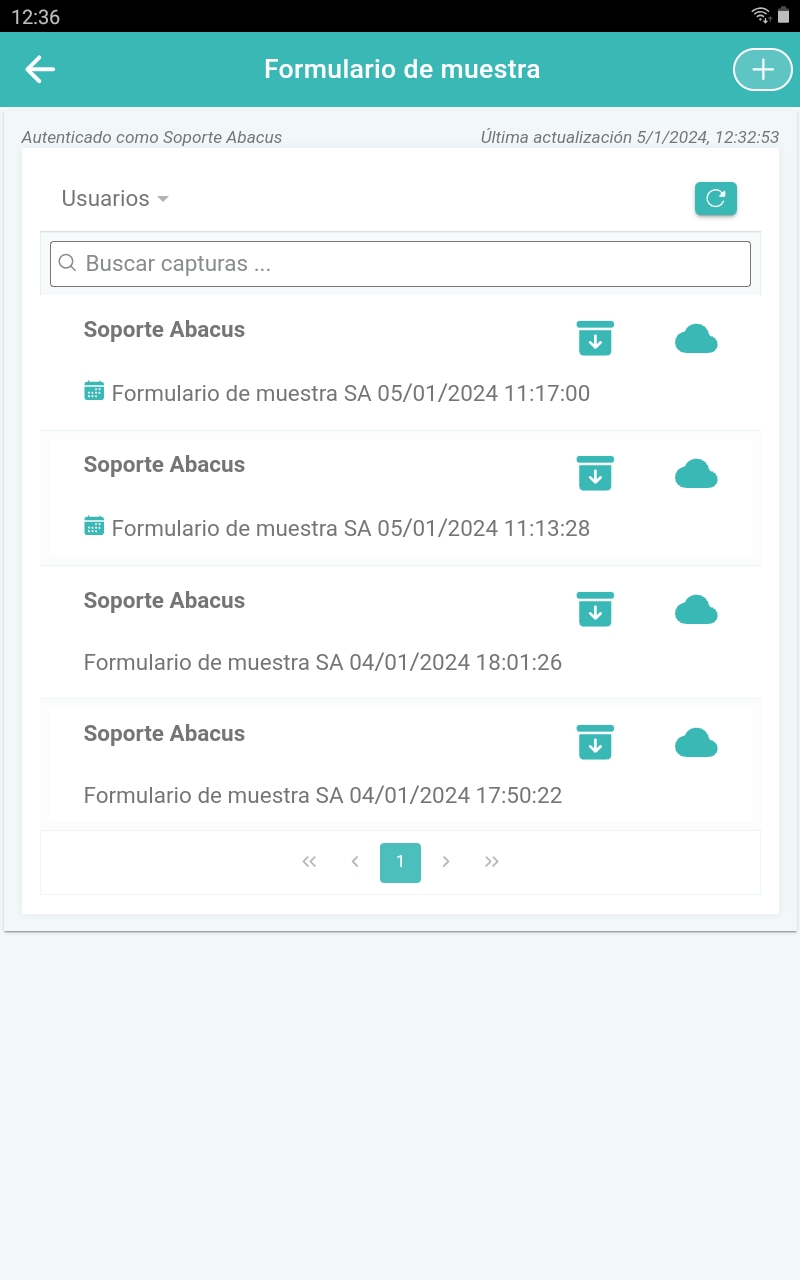Tap cloud icon for the 18:01:26 capture
The width and height of the screenshot is (800, 1280).
[x=696, y=609]
